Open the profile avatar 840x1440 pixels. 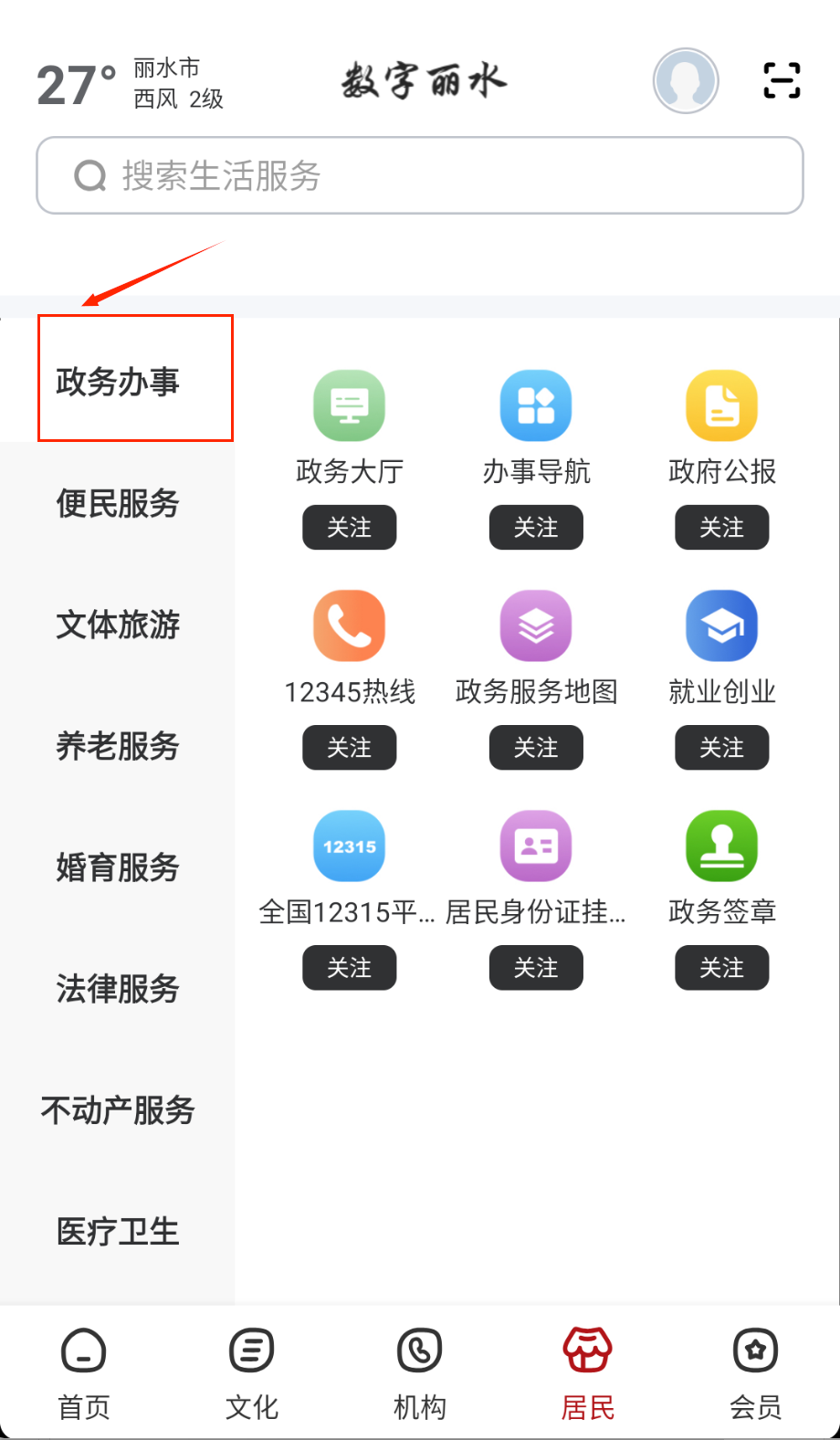click(686, 81)
